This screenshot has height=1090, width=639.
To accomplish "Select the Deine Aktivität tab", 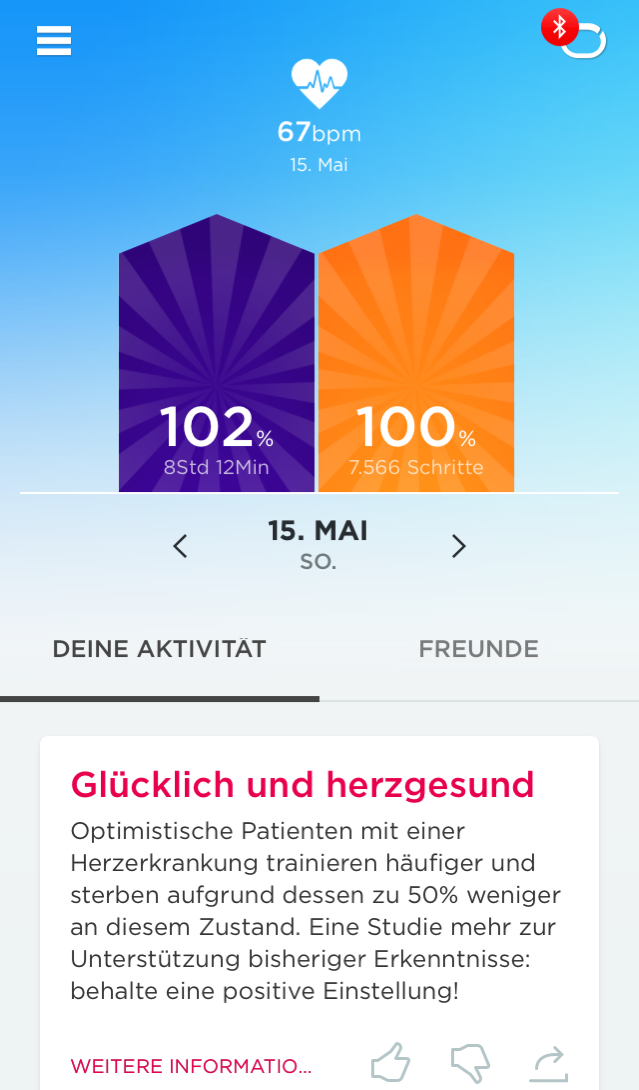I will click(159, 649).
